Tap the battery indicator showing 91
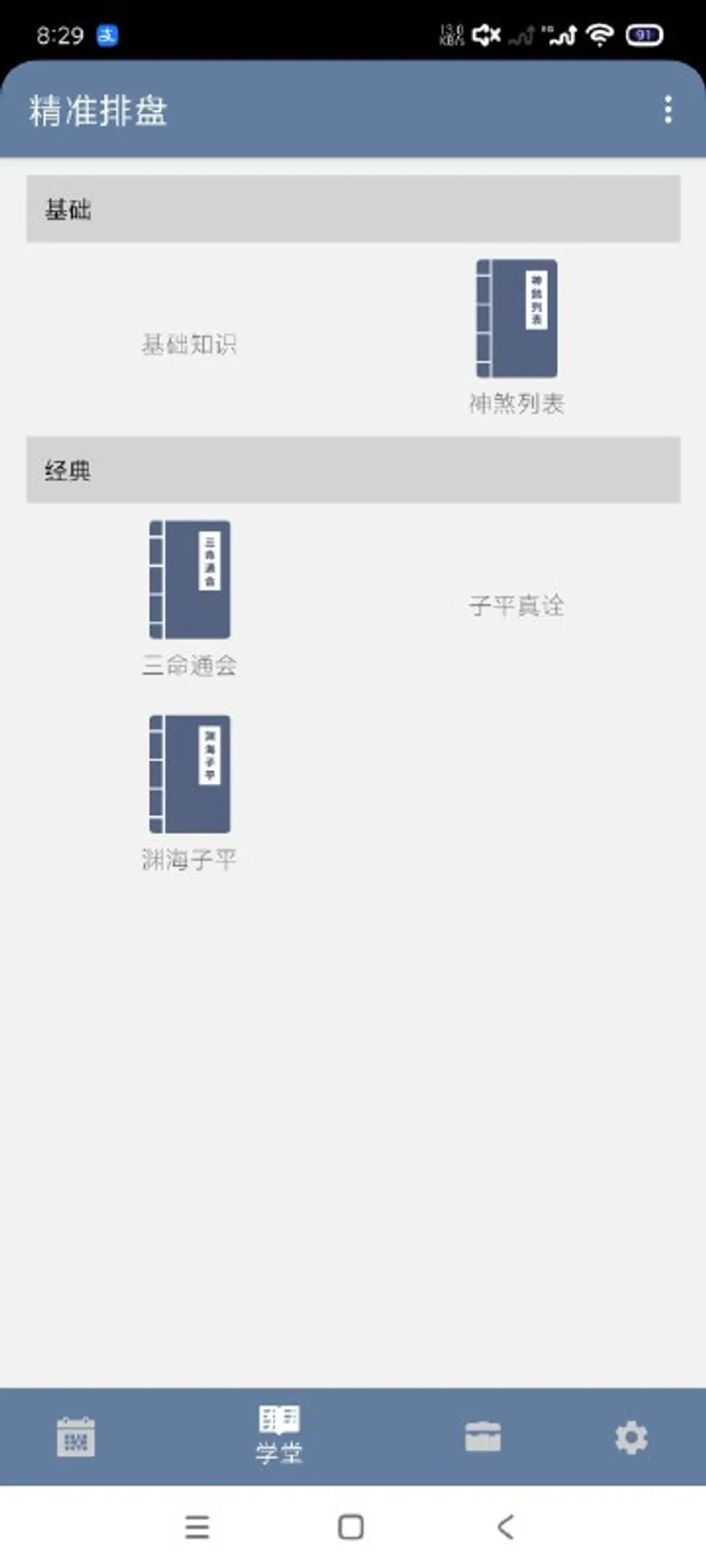This screenshot has height=1568, width=706. [643, 34]
